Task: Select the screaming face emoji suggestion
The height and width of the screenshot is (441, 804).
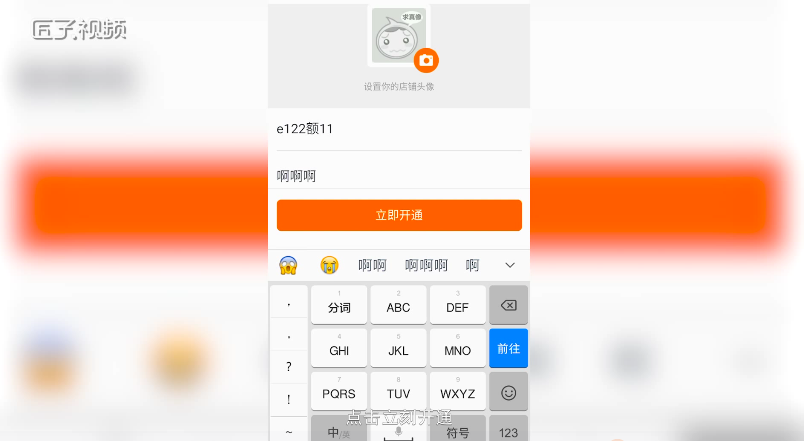Action: click(x=289, y=265)
